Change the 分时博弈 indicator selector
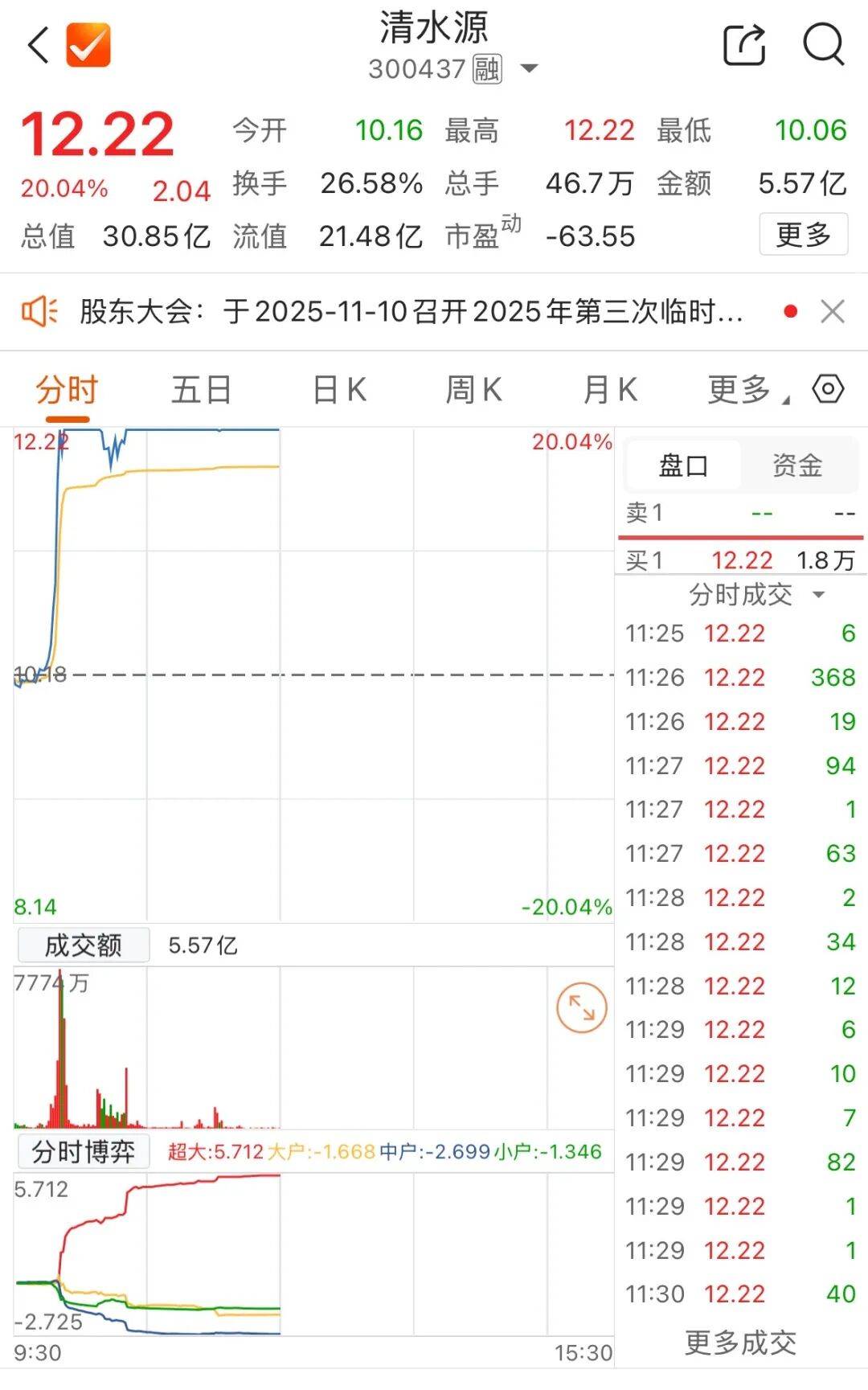Viewport: 868px width, 1390px height. click(84, 1152)
